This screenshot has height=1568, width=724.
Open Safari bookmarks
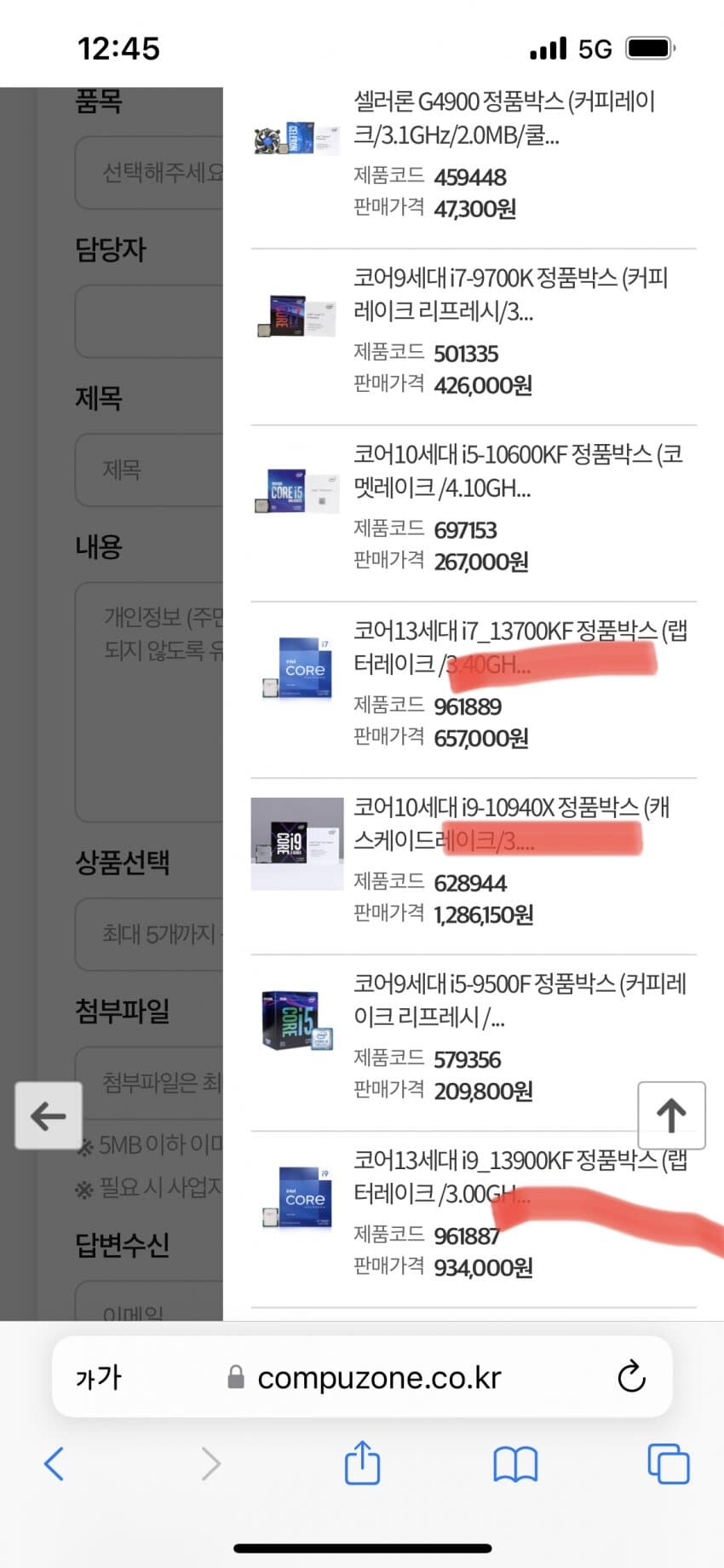point(515,1464)
